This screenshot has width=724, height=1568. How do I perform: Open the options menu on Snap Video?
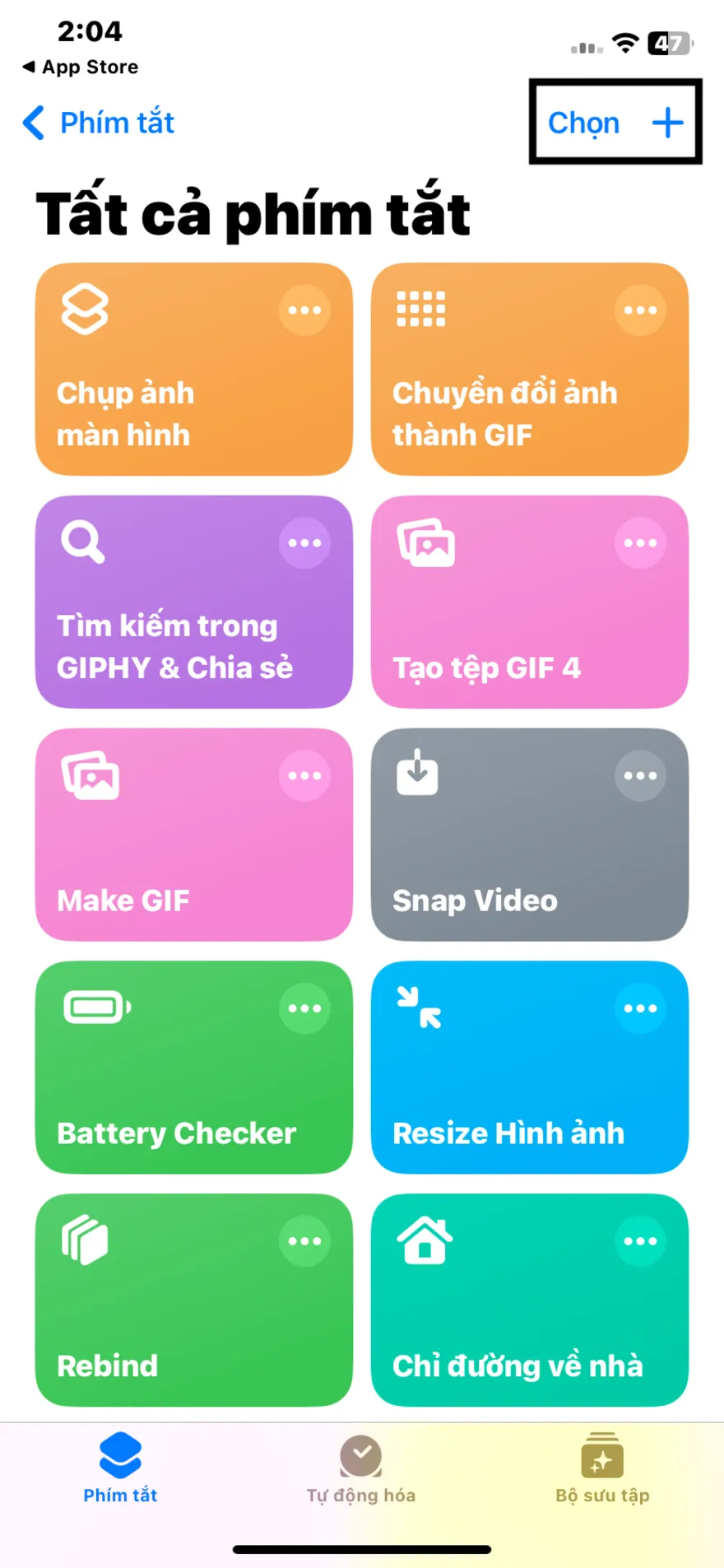tap(640, 775)
